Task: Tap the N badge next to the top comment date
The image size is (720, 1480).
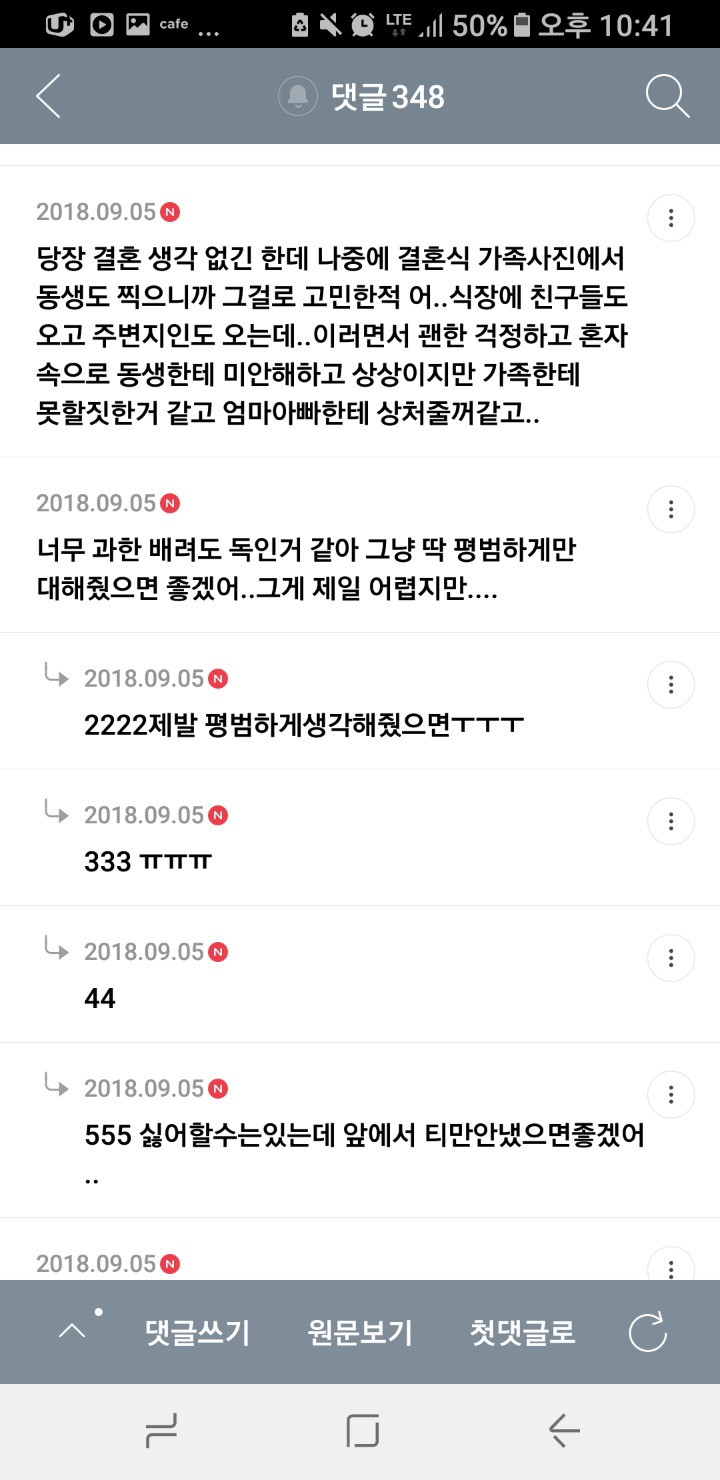Action: tap(171, 211)
